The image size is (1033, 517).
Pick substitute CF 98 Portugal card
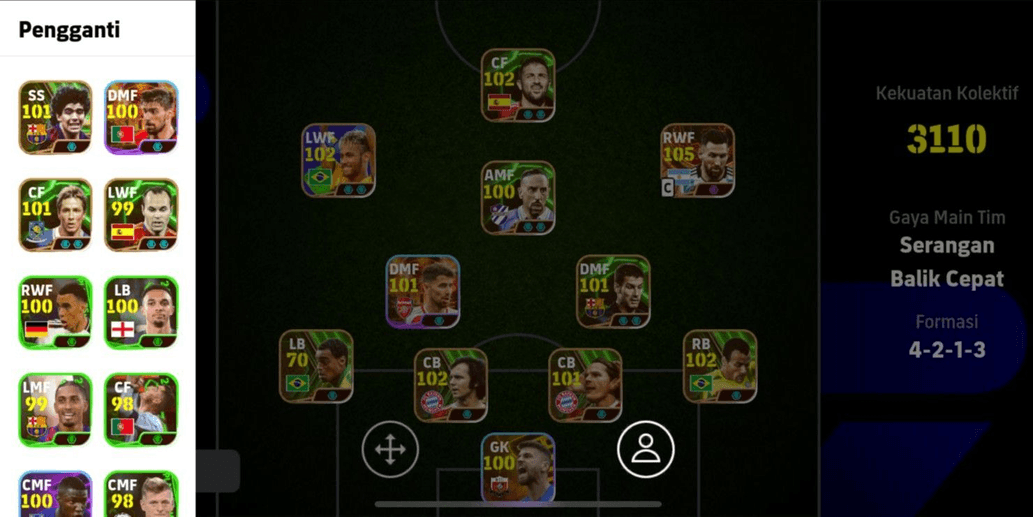point(141,410)
